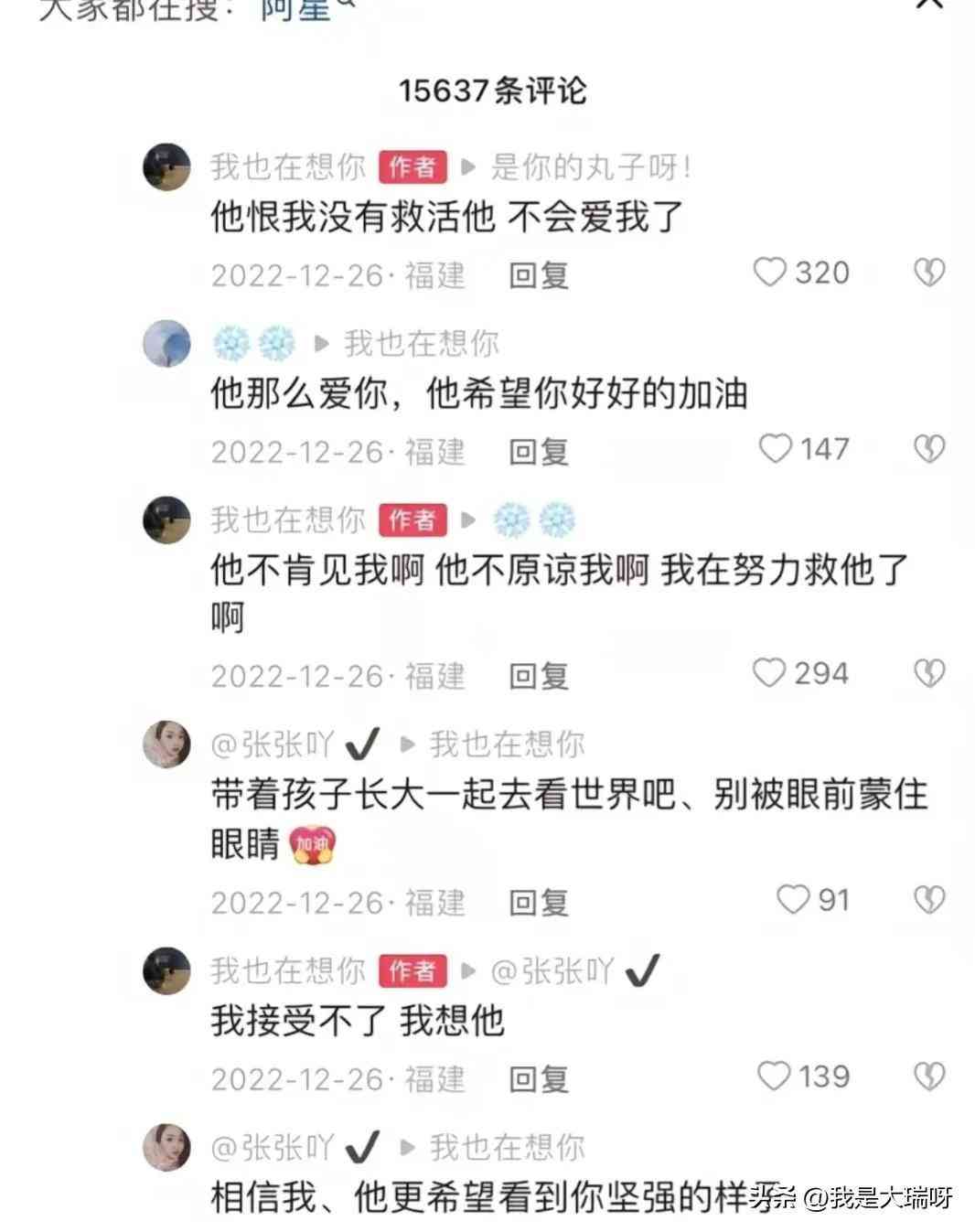
Task: Like the comment starting '他不肯见我啊'
Action: 769,674
